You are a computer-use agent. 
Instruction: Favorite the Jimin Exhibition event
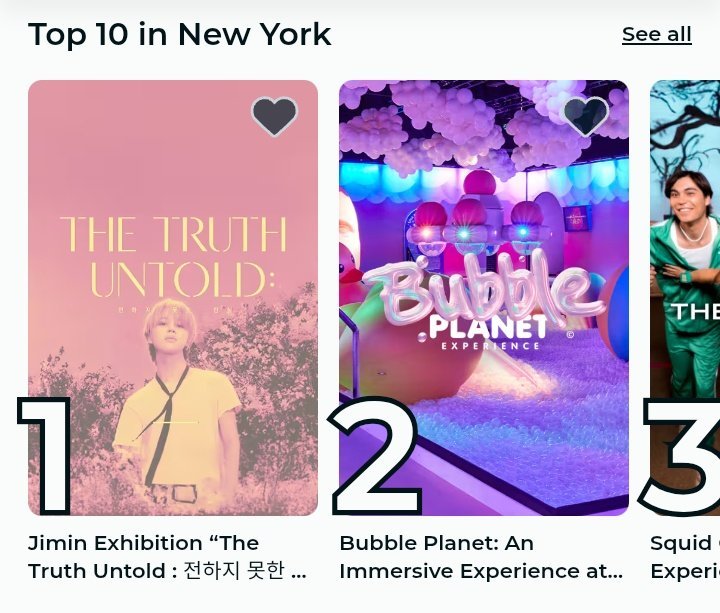click(274, 117)
